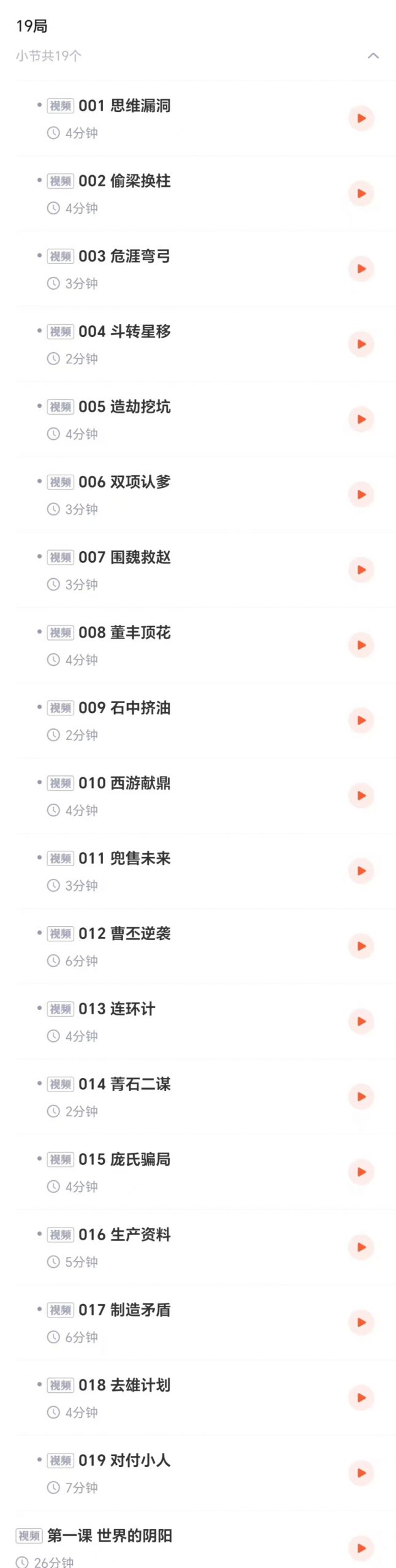Play the 009 石中挤油 video
Viewport: 396px width, 1568px height.
(361, 721)
